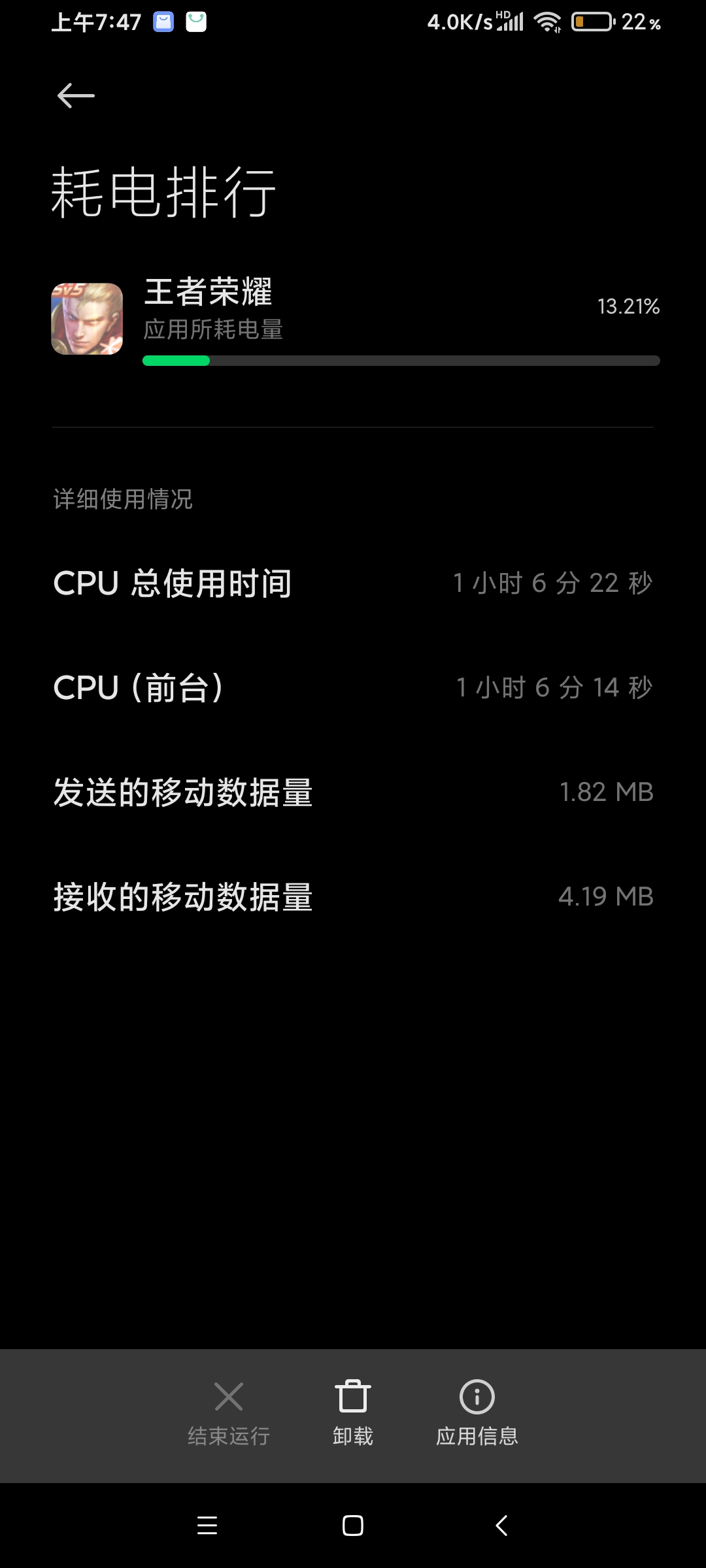Tap 结束运行 to force stop the app
Image resolution: width=706 pixels, height=1568 pixels.
tap(228, 1413)
